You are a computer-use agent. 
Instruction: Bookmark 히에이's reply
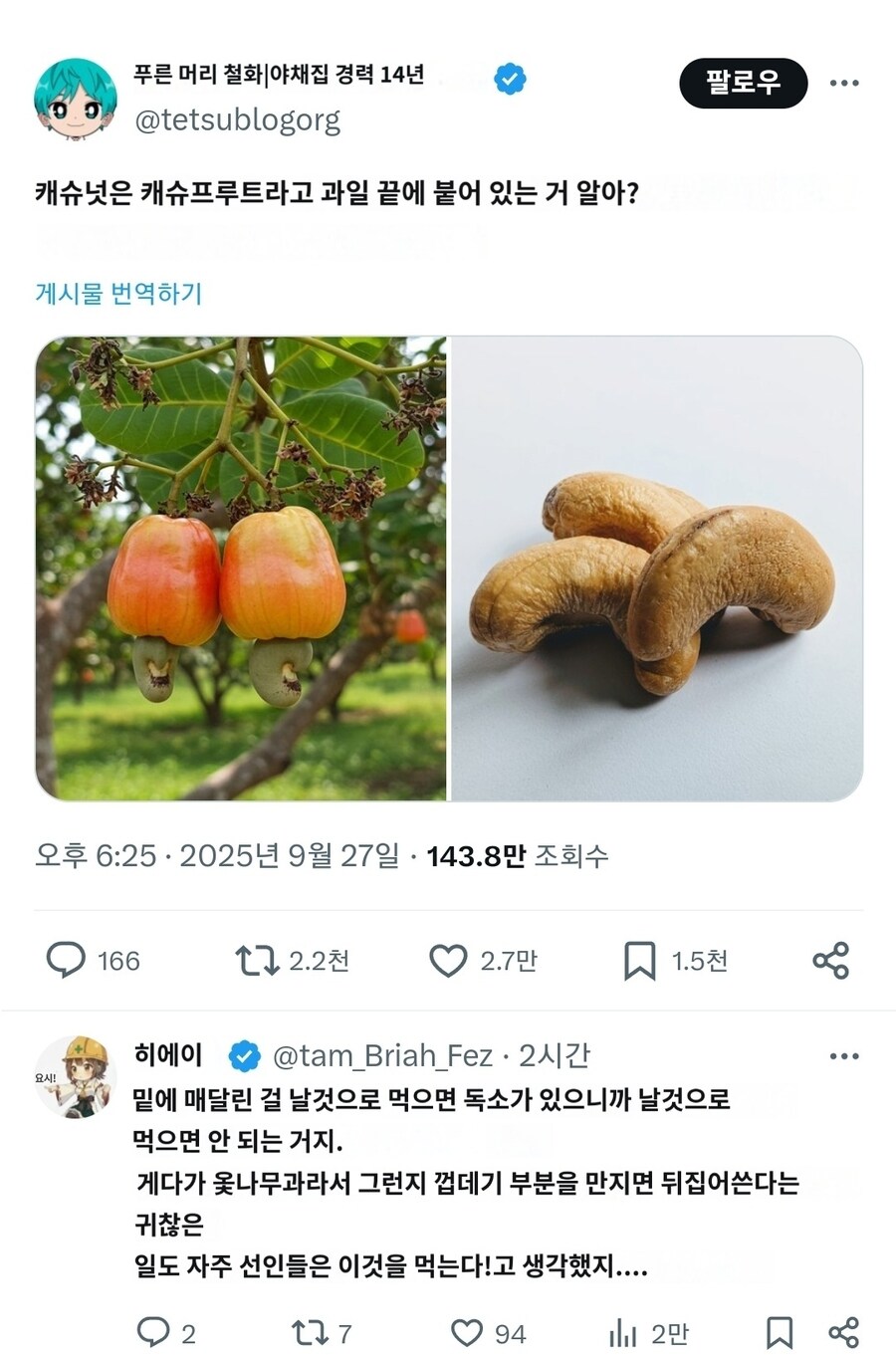780,1332
